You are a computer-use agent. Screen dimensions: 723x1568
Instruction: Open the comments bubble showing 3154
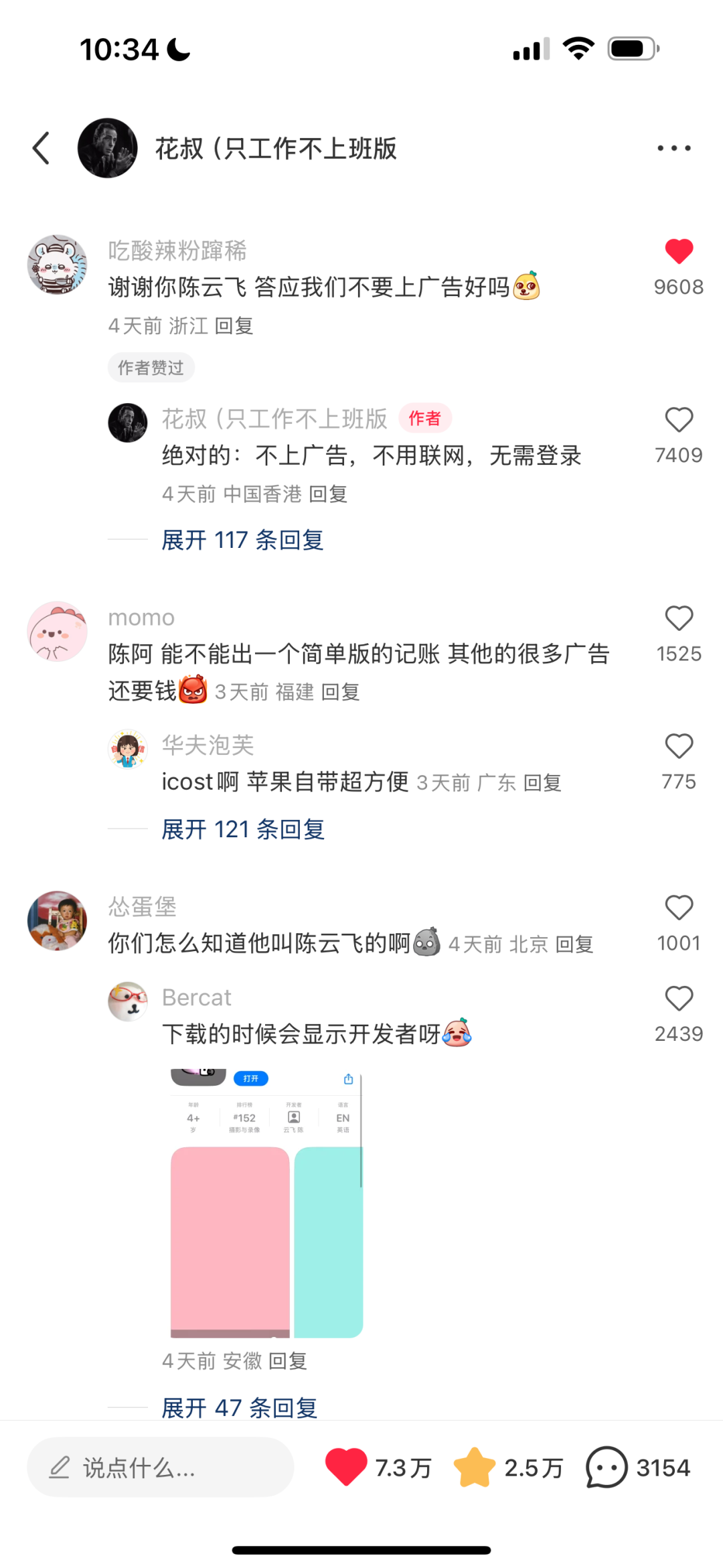click(607, 1467)
